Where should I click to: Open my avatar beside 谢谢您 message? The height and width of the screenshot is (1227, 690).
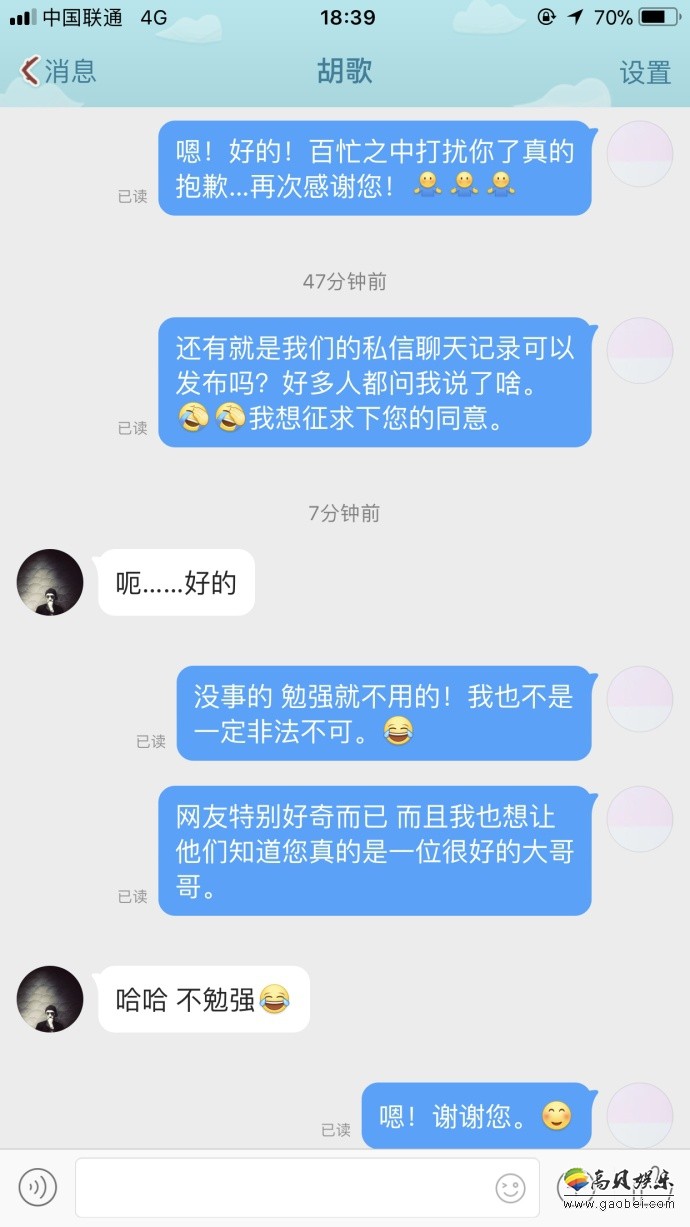coord(640,1114)
